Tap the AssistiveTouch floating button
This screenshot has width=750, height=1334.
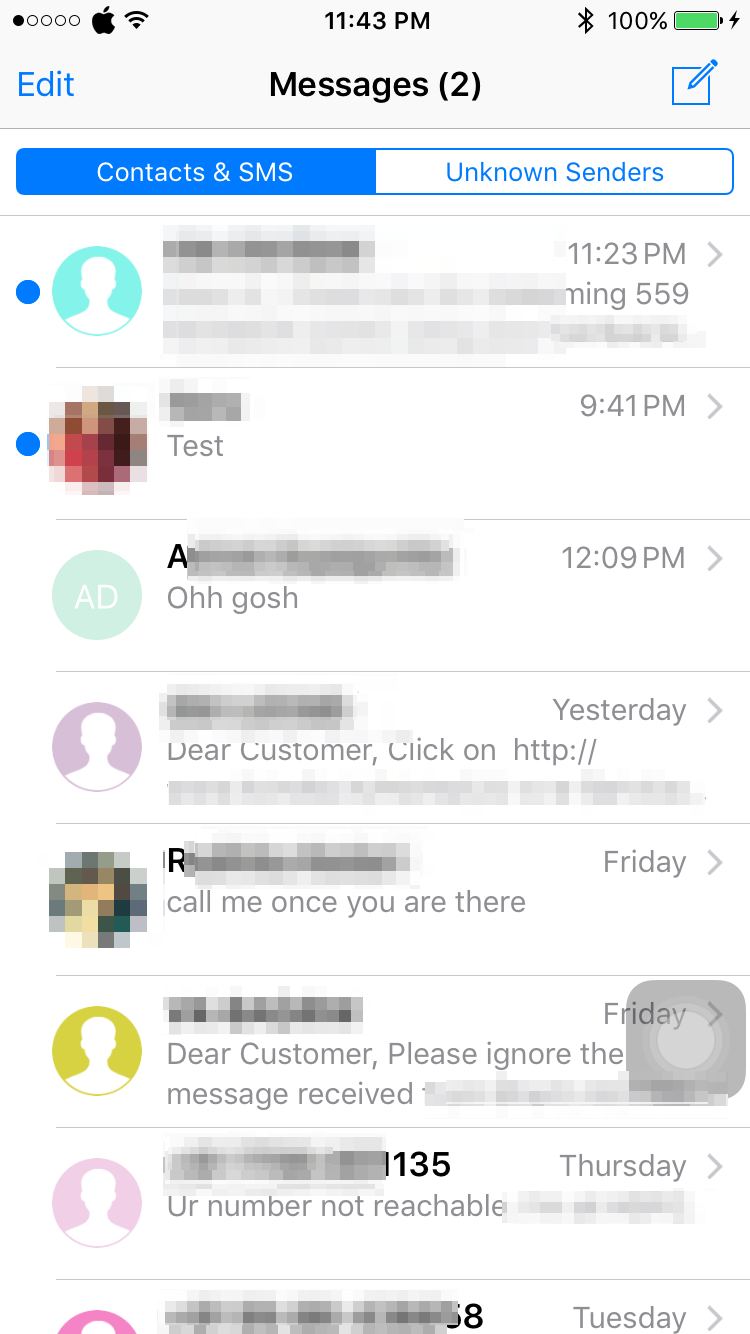click(x=686, y=1039)
